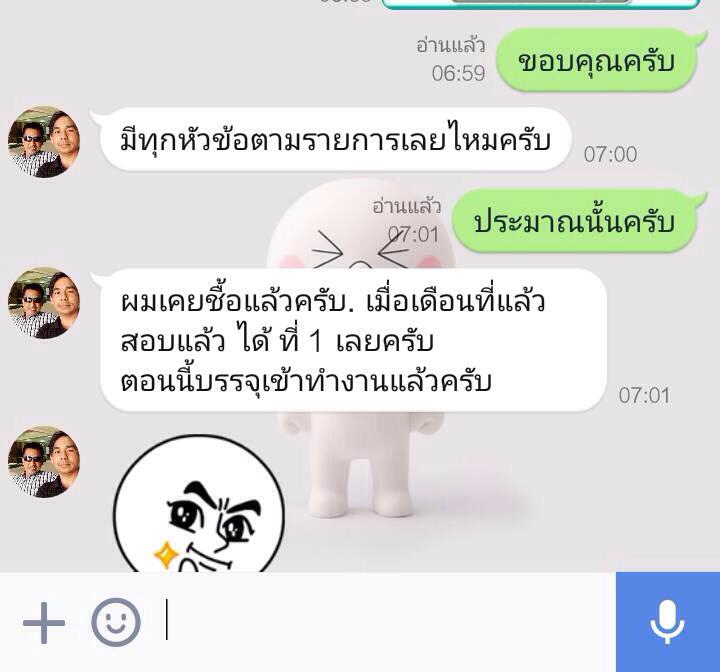Viewport: 720px width, 672px height.
Task: Open the attachment plus menu
Action: point(43,624)
